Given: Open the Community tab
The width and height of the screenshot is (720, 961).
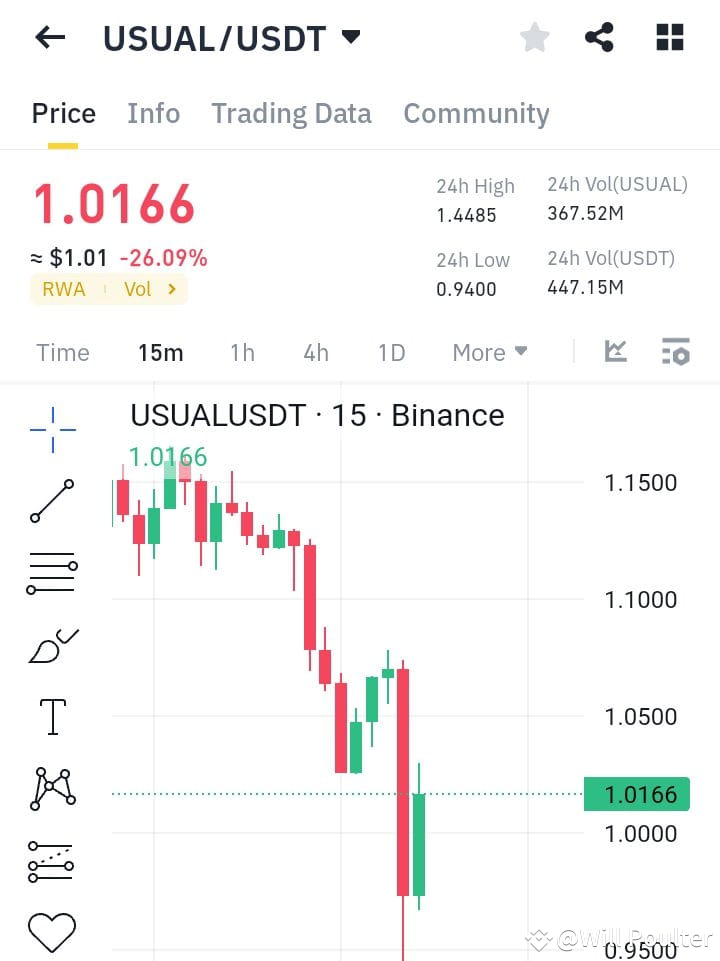Looking at the screenshot, I should coord(476,113).
